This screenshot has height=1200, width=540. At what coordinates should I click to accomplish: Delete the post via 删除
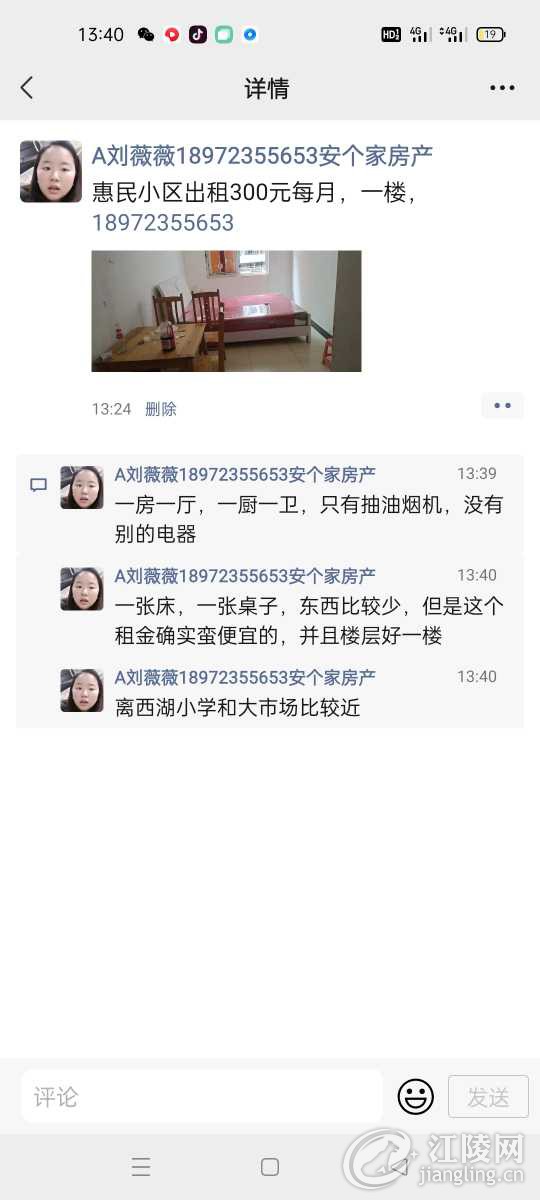click(x=161, y=409)
